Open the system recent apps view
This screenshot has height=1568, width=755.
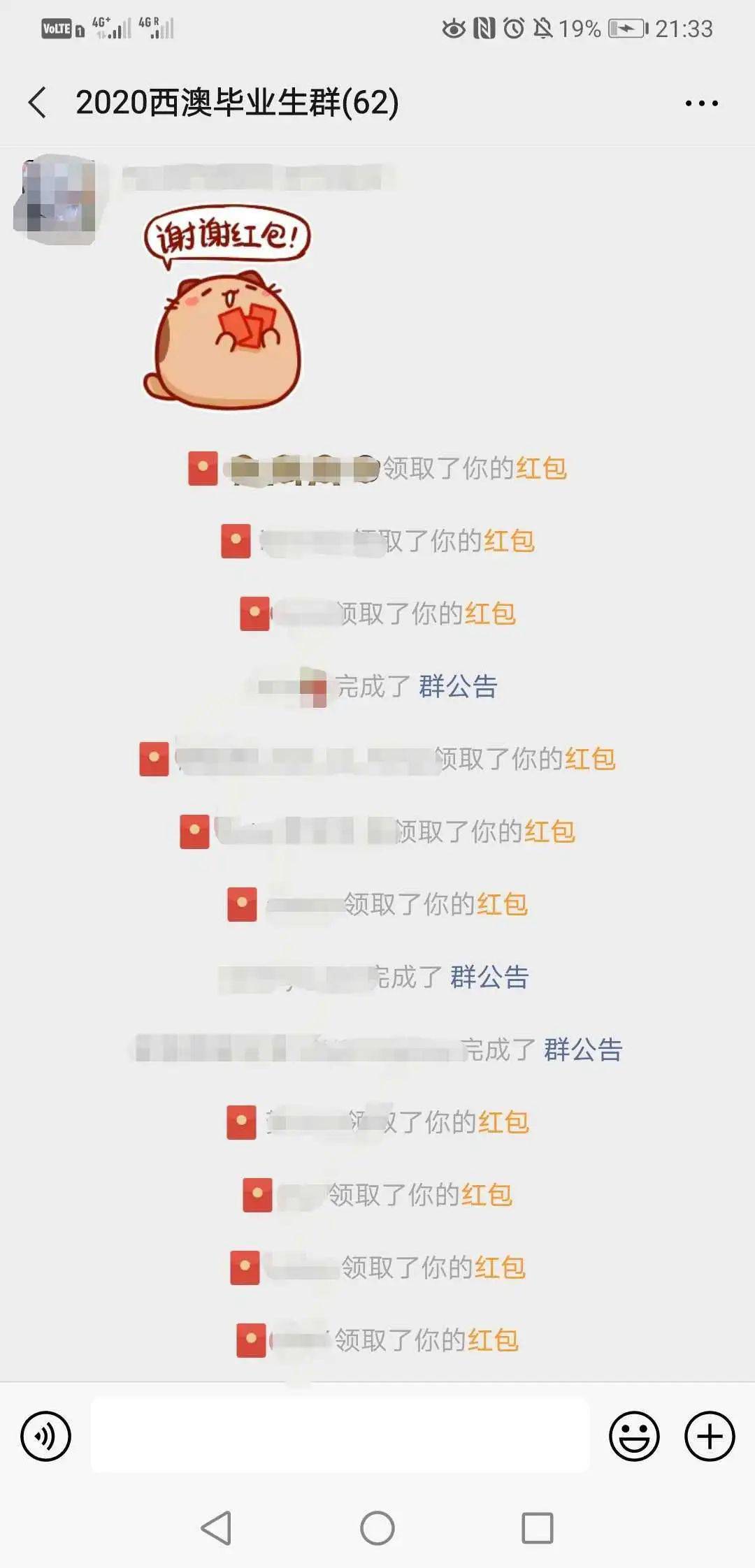pyautogui.click(x=538, y=1528)
